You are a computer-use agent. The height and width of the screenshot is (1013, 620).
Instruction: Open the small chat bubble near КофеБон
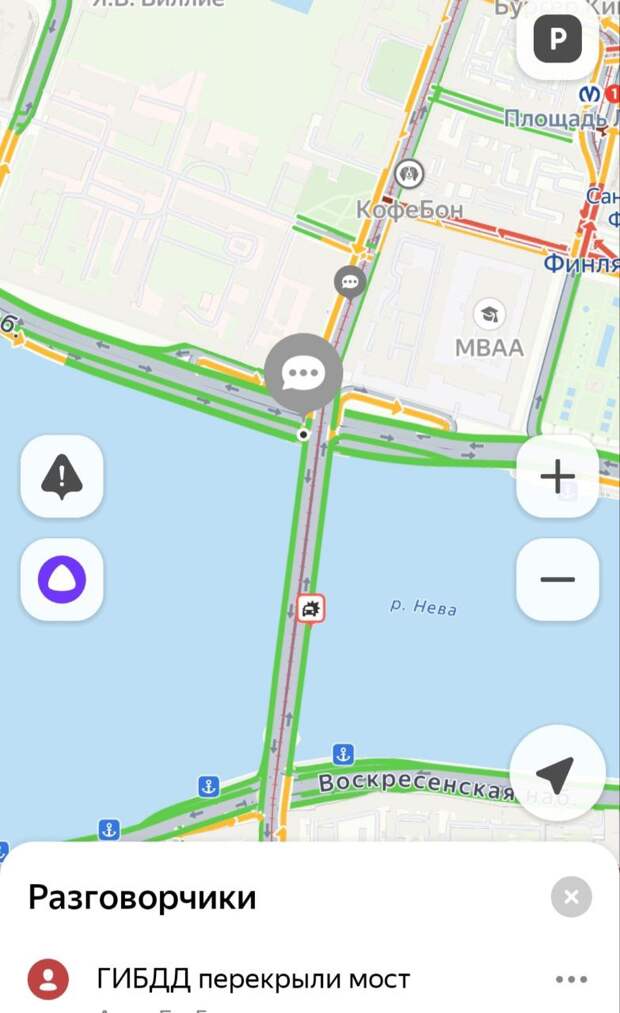pyautogui.click(x=350, y=282)
